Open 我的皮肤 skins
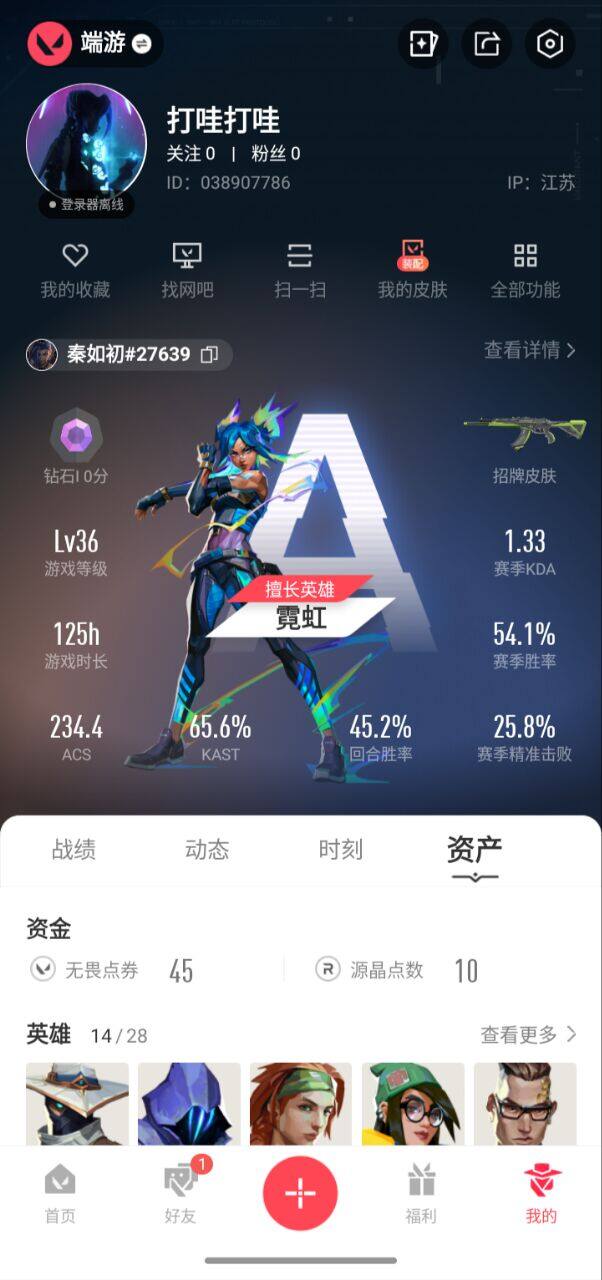The width and height of the screenshot is (602, 1280). pyautogui.click(x=412, y=270)
